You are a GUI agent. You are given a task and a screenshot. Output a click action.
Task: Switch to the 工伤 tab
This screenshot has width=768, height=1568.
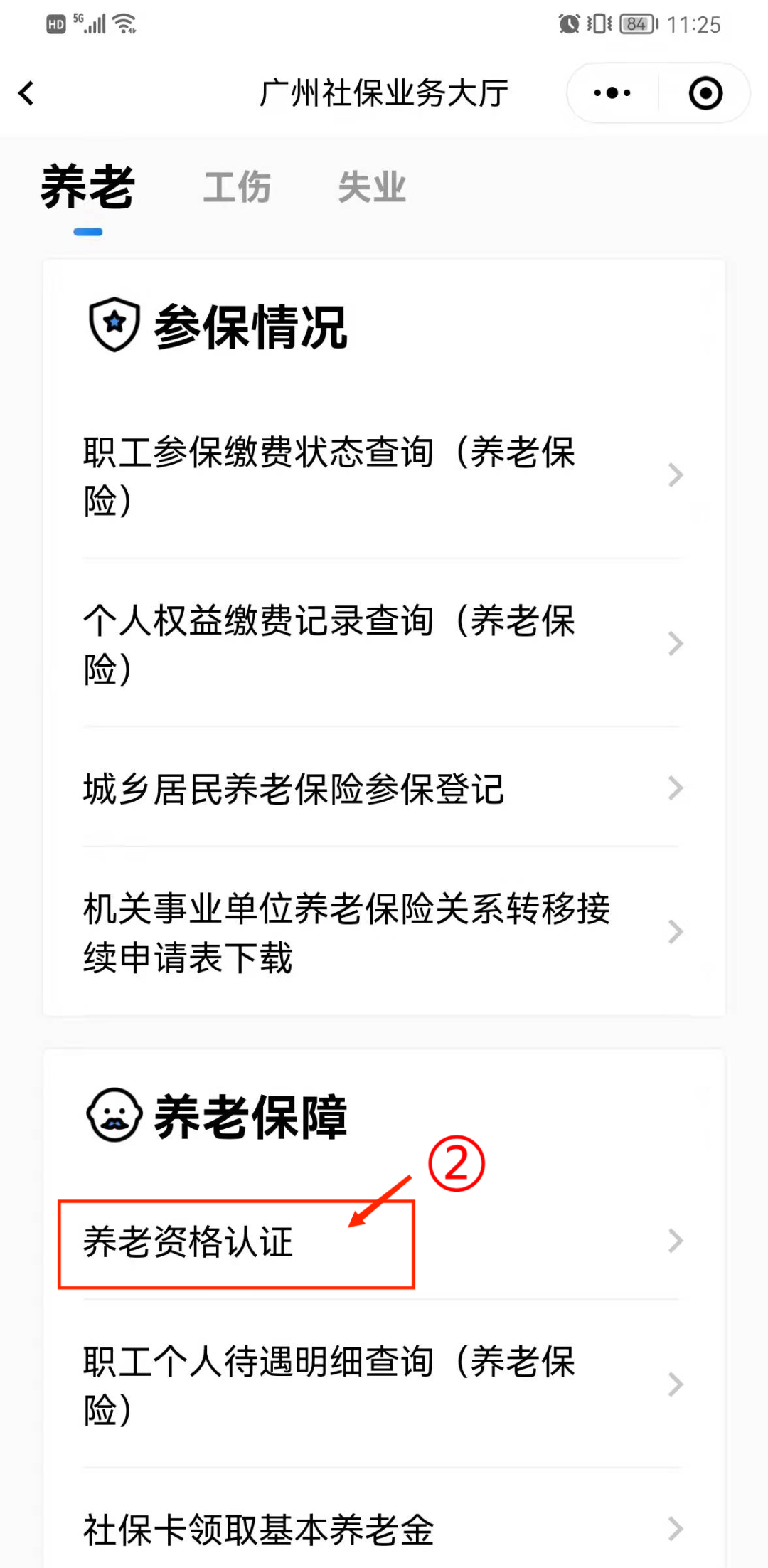tap(237, 188)
